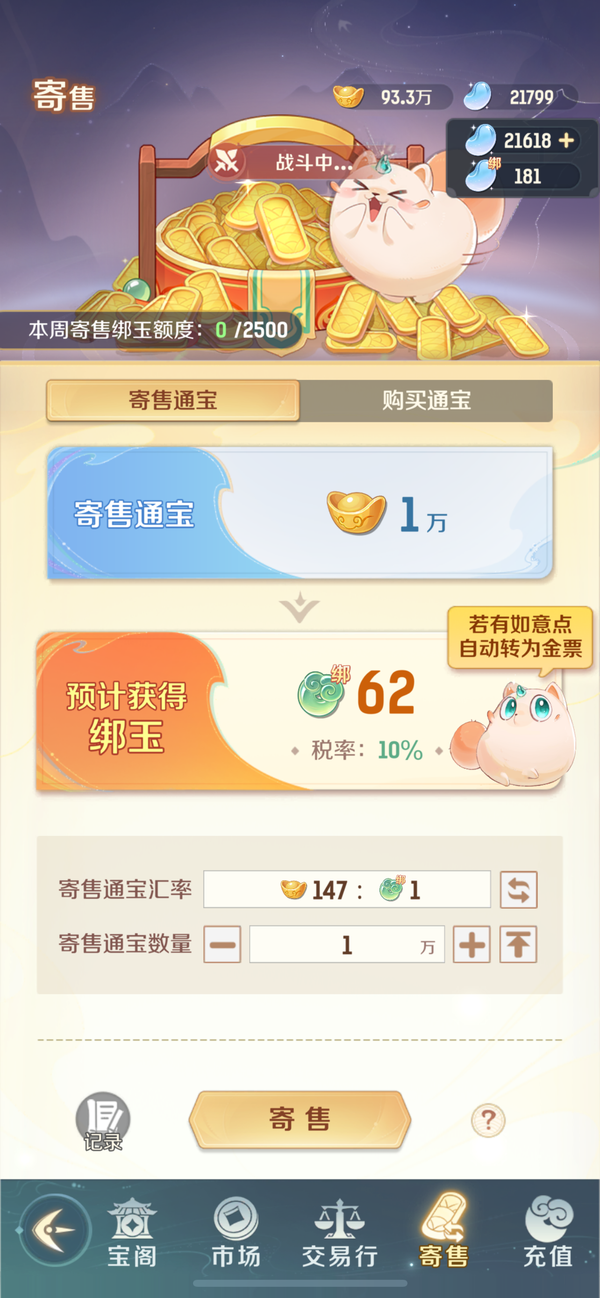Set 寄售通宝数量 to maximum
The width and height of the screenshot is (600, 1298).
[518, 944]
